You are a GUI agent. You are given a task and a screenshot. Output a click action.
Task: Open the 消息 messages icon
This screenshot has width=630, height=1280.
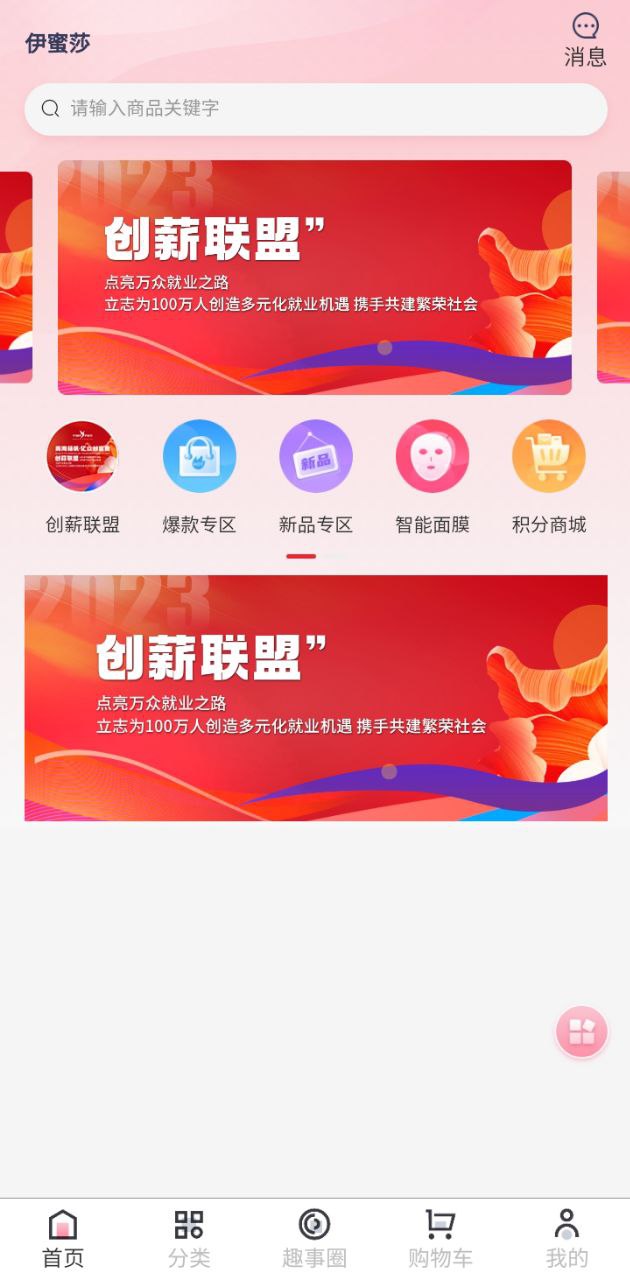(x=585, y=40)
